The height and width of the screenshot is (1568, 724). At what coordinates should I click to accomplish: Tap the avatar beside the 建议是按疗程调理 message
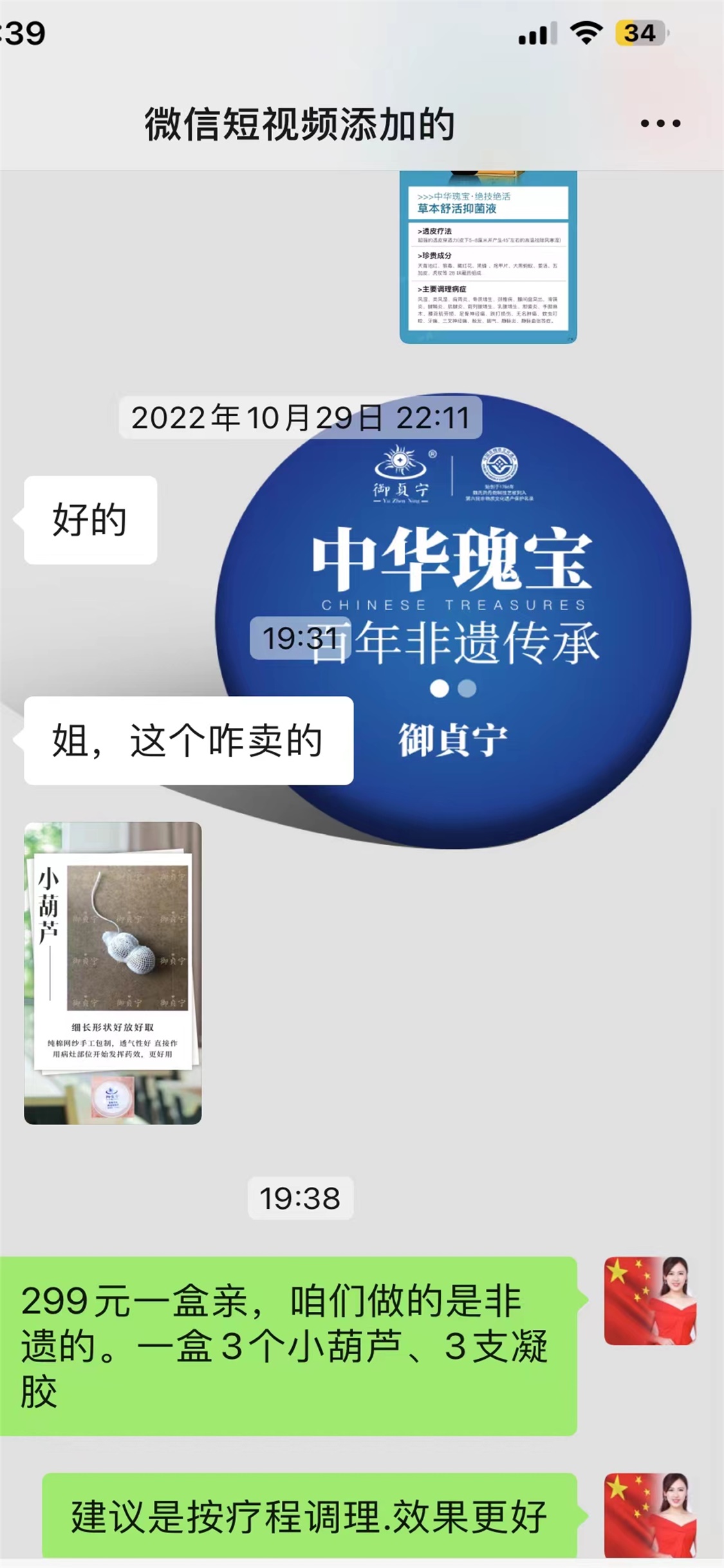click(x=650, y=1515)
